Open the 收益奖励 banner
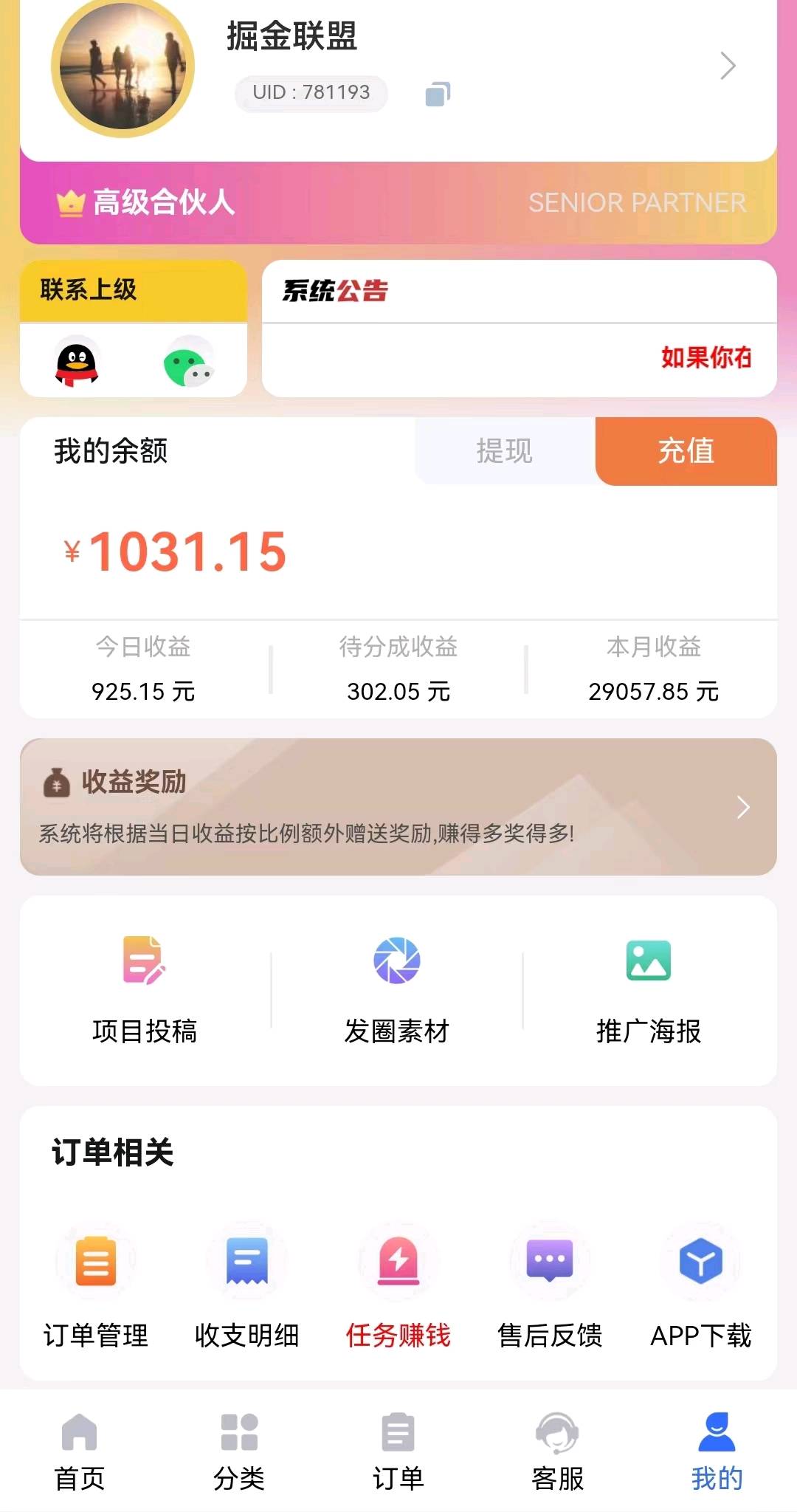The image size is (797, 1512). 398,807
